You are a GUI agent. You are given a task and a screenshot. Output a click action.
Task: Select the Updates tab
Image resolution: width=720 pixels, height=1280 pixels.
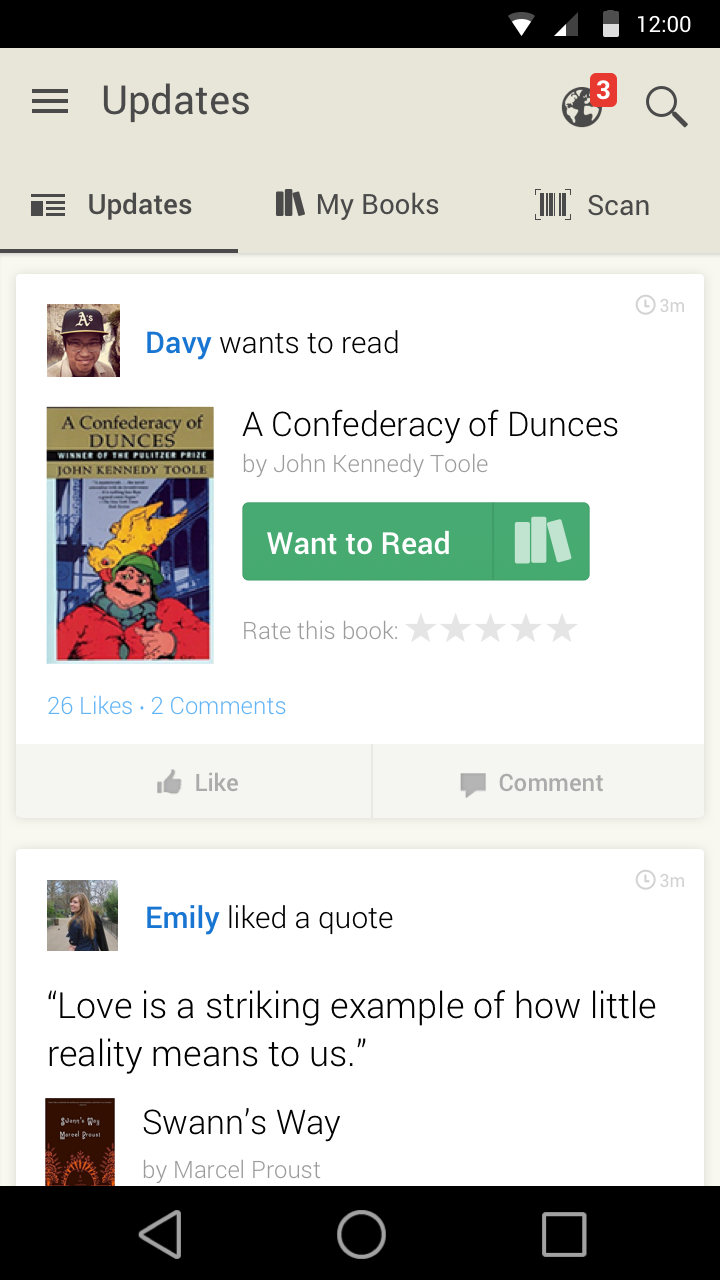click(116, 204)
